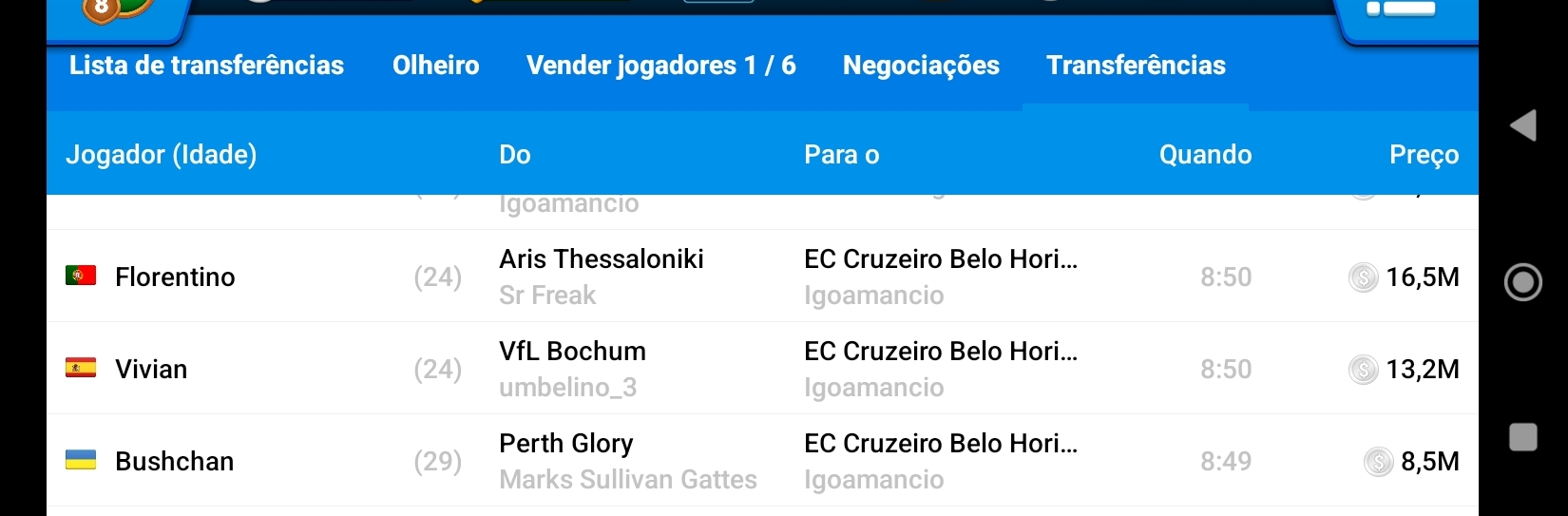1568x516 pixels.
Task: Select Bushchan's transfer entry
Action: tap(174, 461)
